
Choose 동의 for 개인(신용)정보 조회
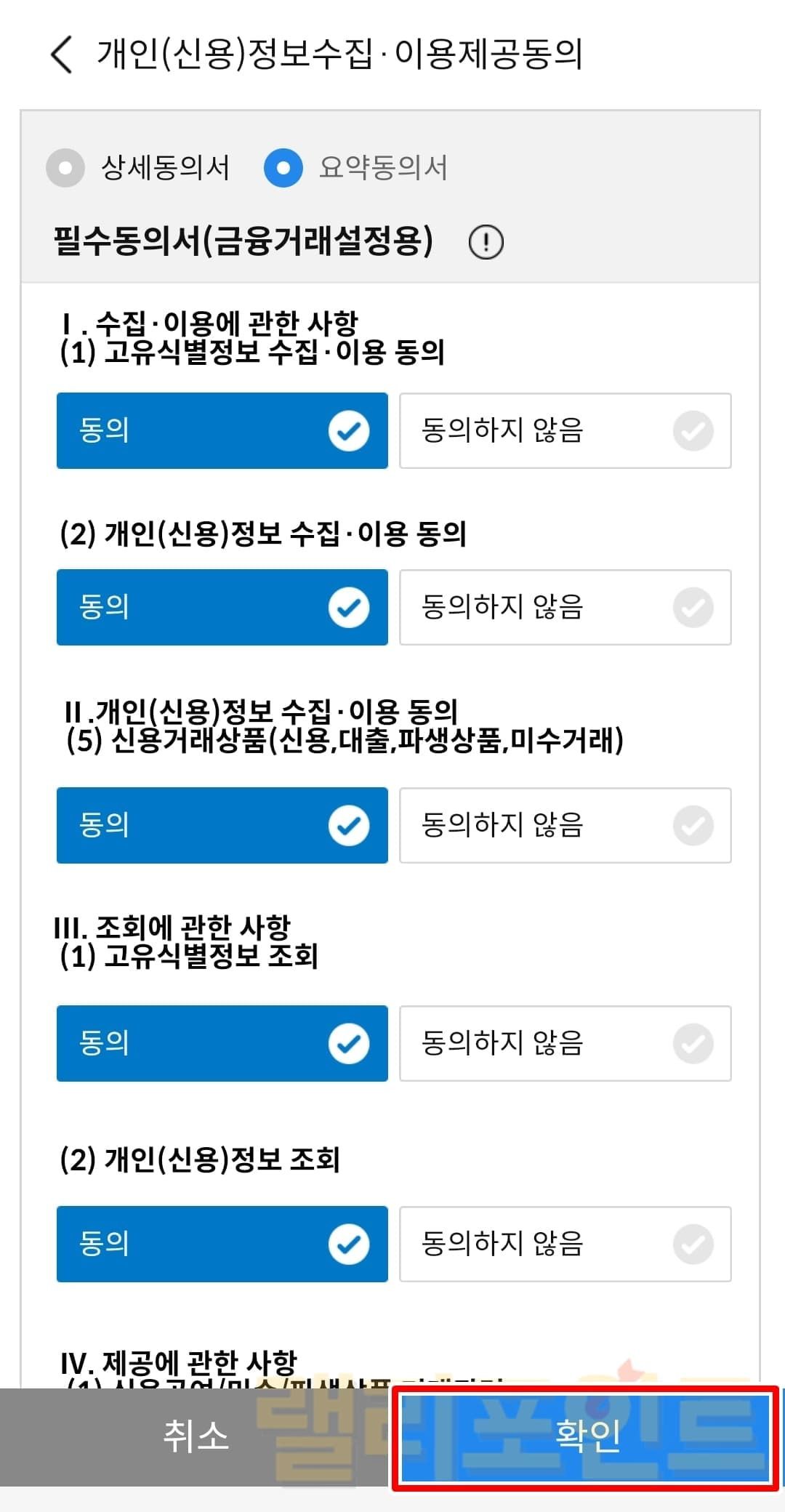[x=222, y=1244]
